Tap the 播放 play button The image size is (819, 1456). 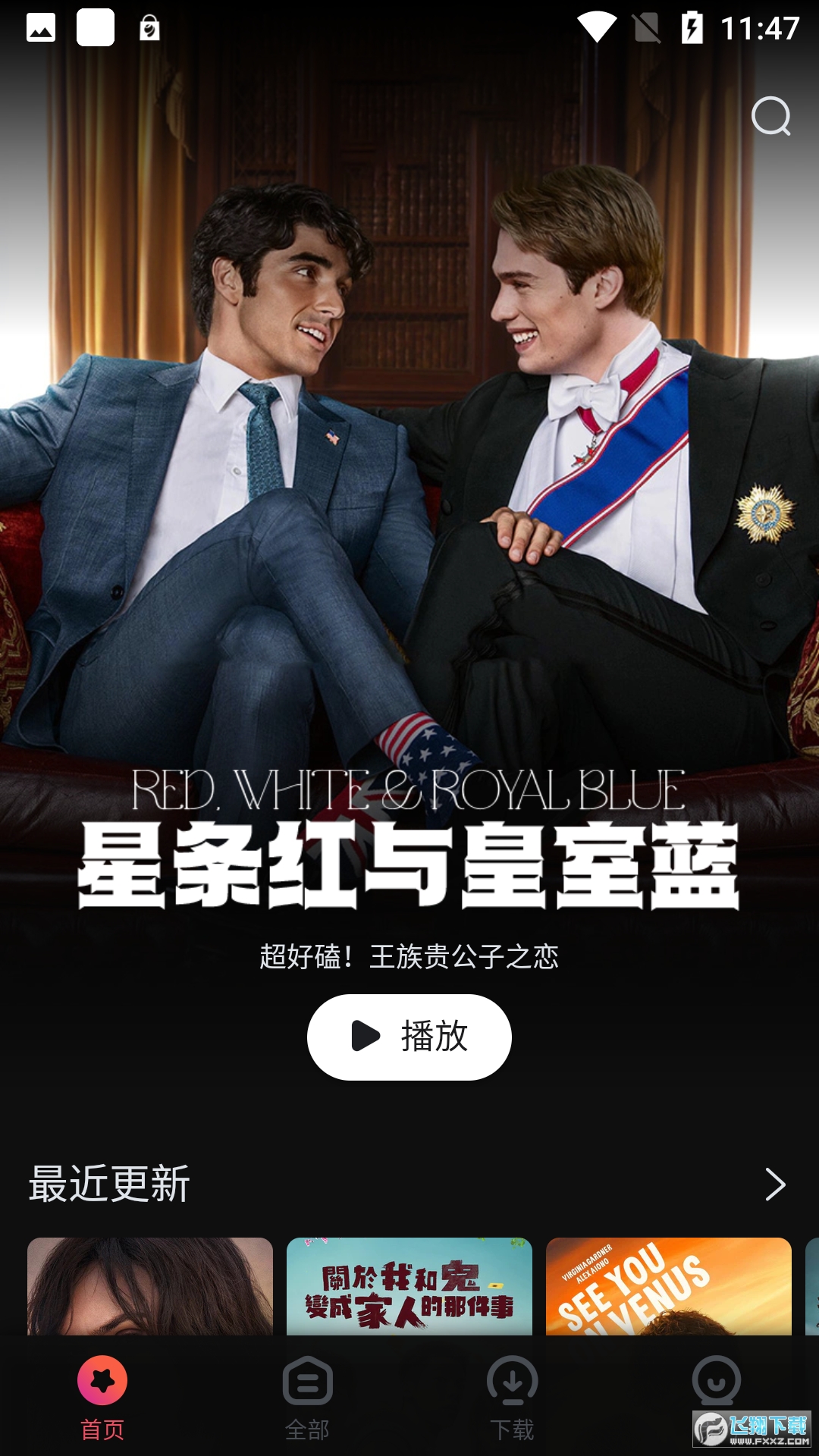(x=409, y=1037)
